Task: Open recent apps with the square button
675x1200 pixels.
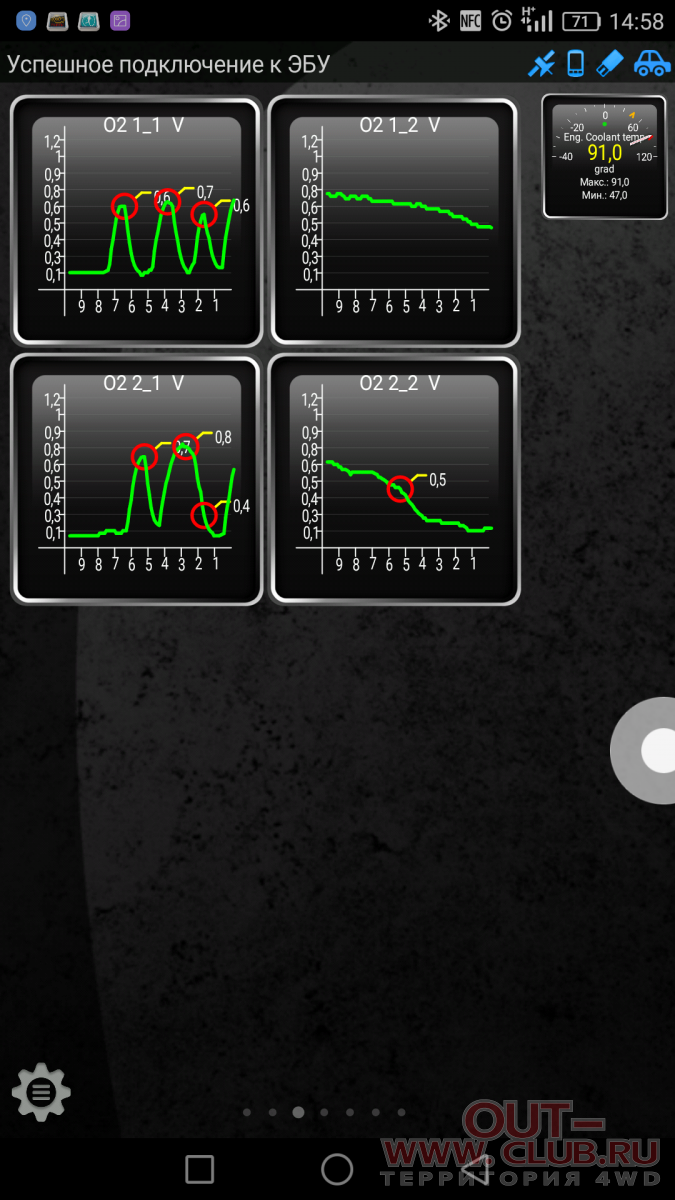Action: 200,1169
